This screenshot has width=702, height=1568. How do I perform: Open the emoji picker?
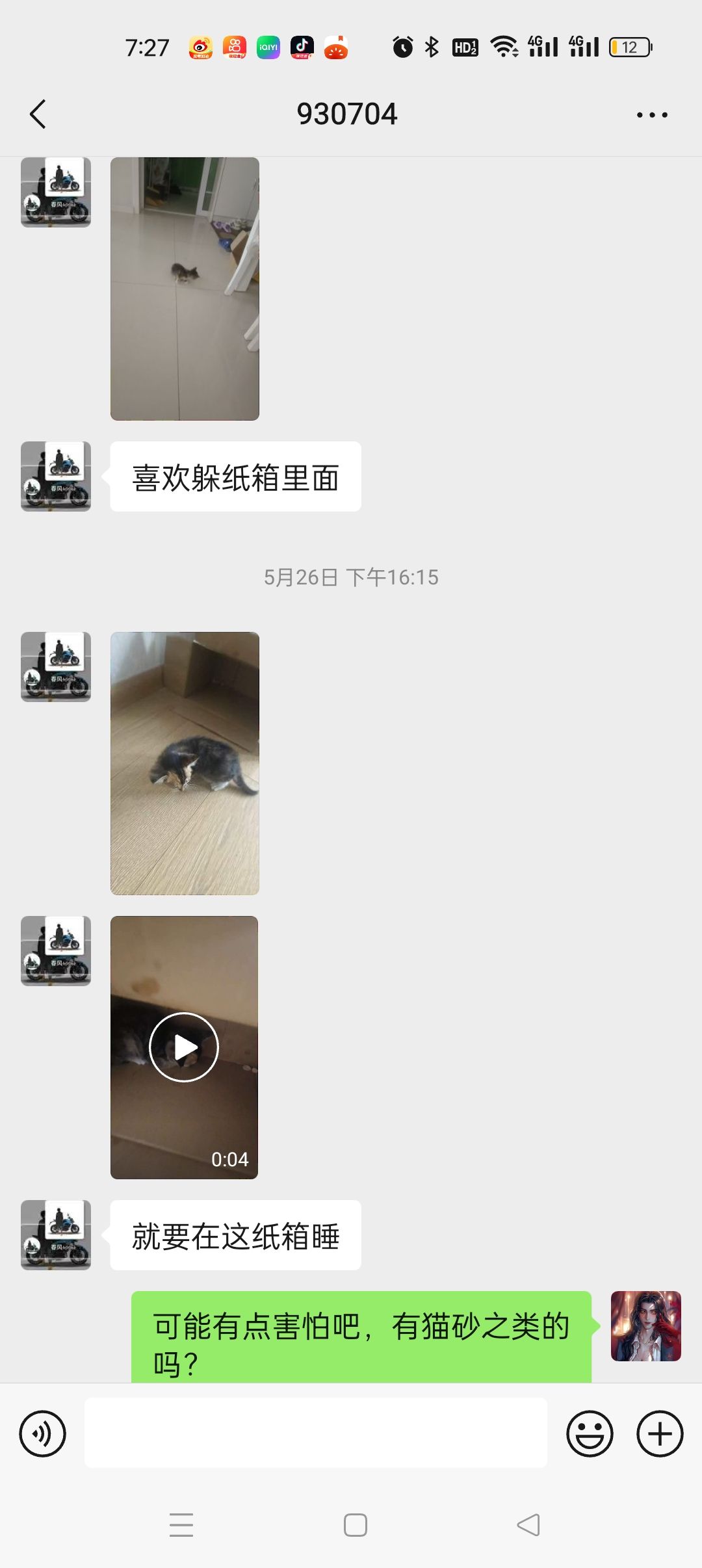tap(590, 1433)
